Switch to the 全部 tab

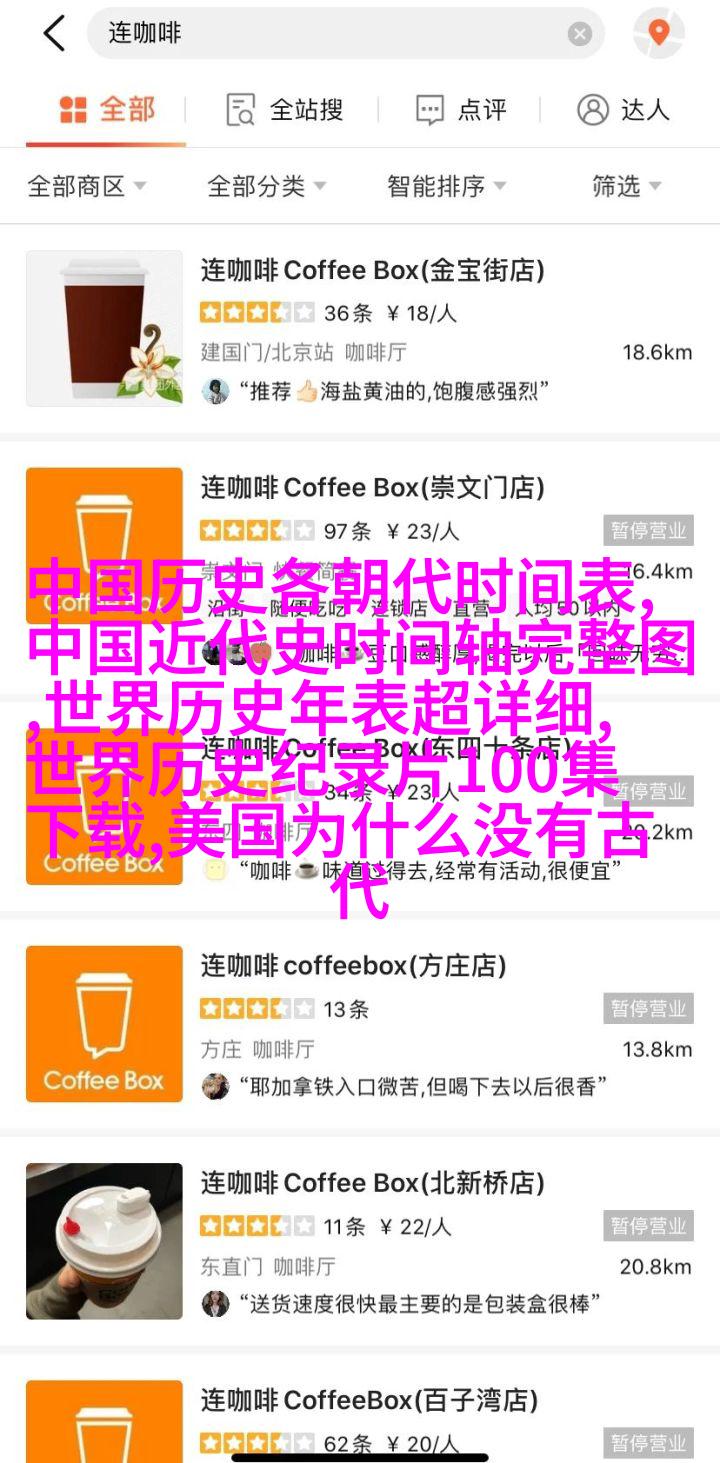(106, 109)
